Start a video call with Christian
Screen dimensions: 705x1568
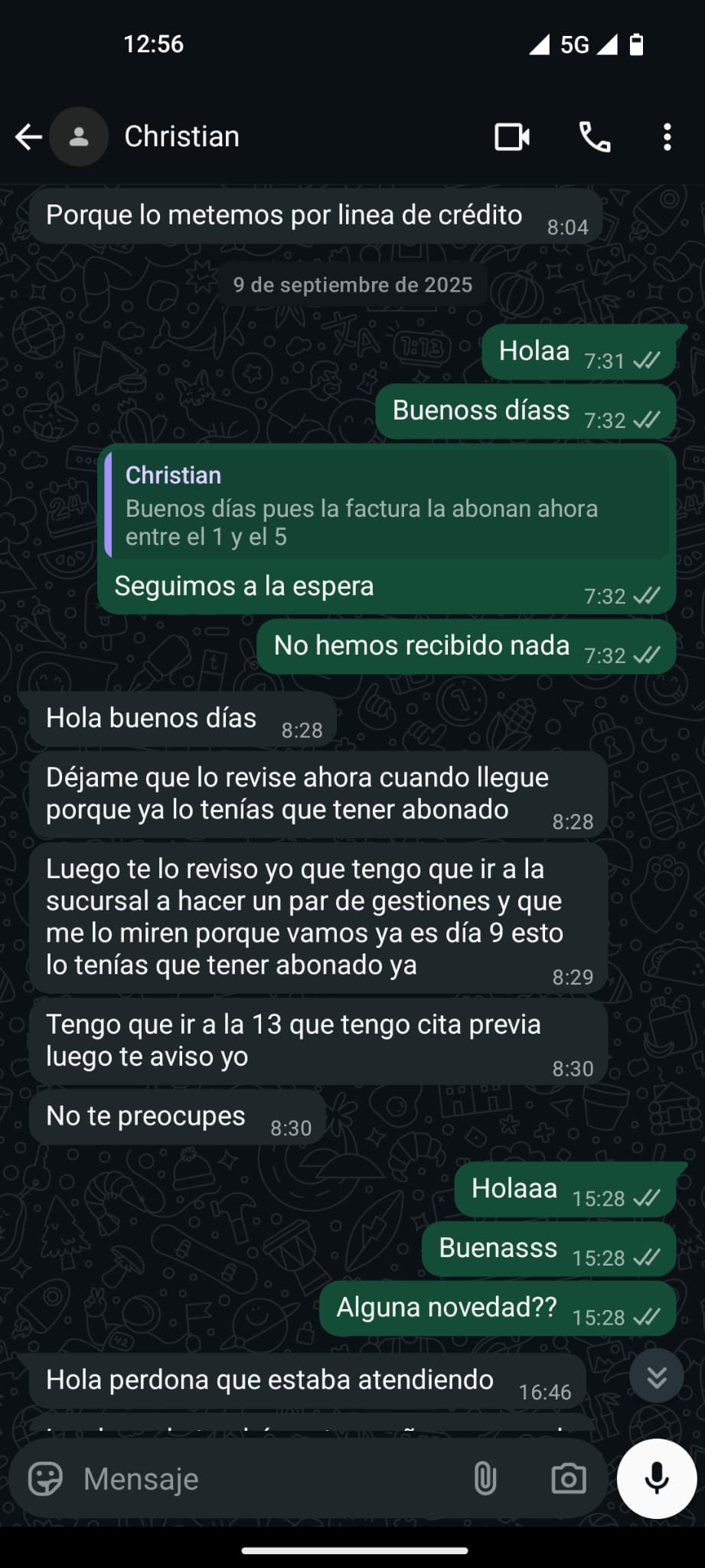[x=511, y=137]
